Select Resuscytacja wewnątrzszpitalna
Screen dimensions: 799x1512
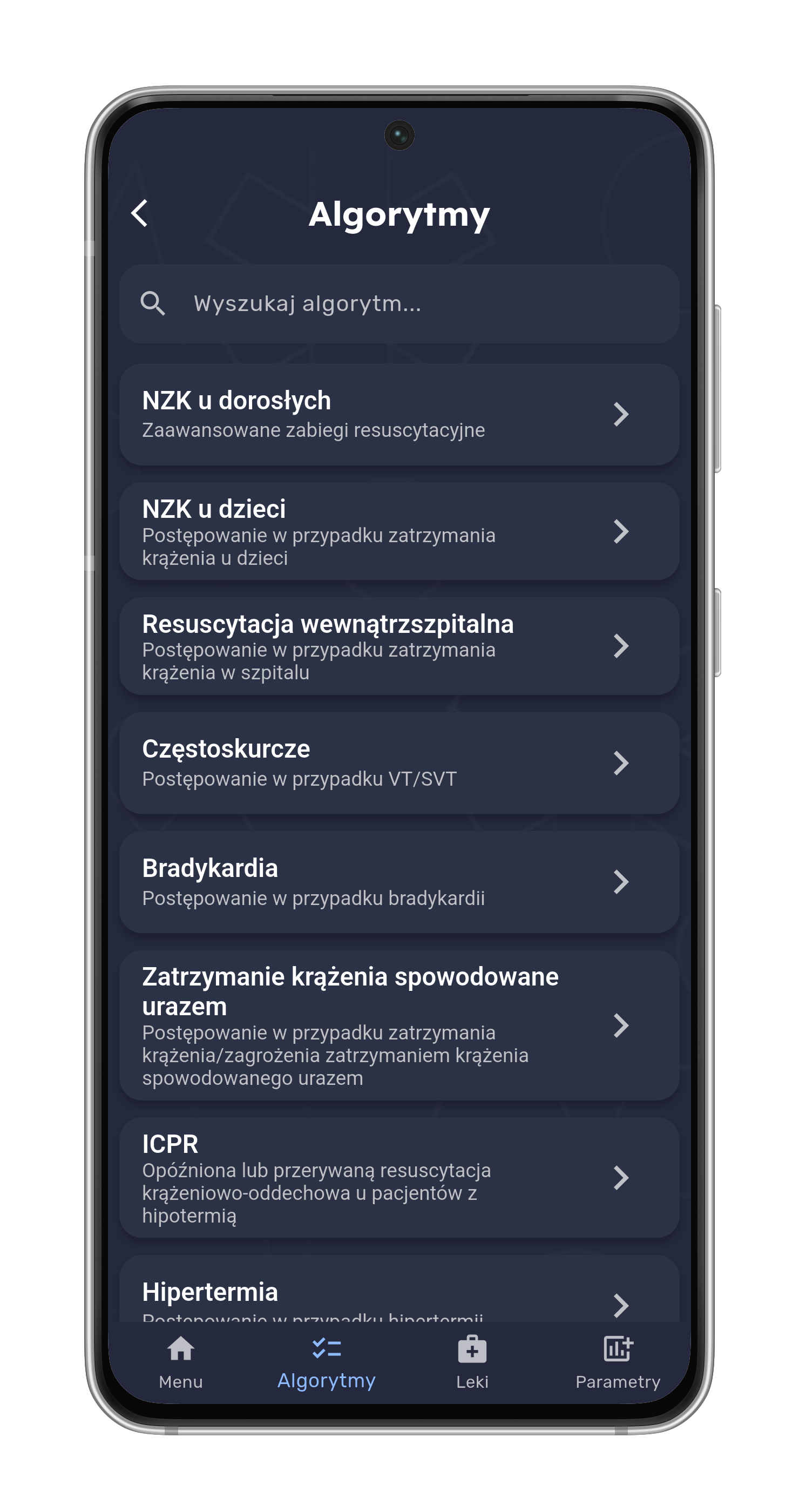point(399,646)
